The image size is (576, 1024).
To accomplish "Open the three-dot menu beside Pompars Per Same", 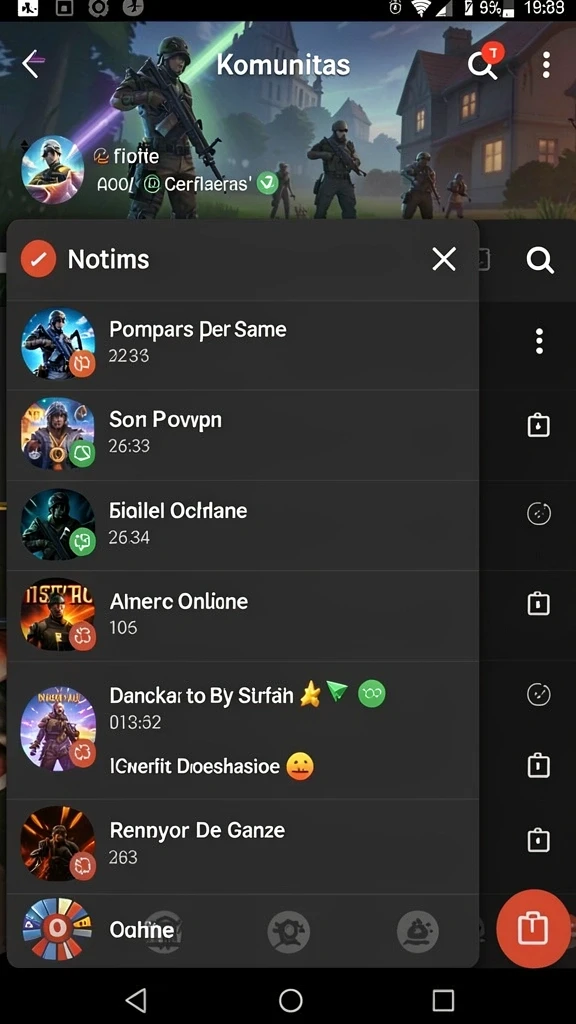I will (x=539, y=342).
